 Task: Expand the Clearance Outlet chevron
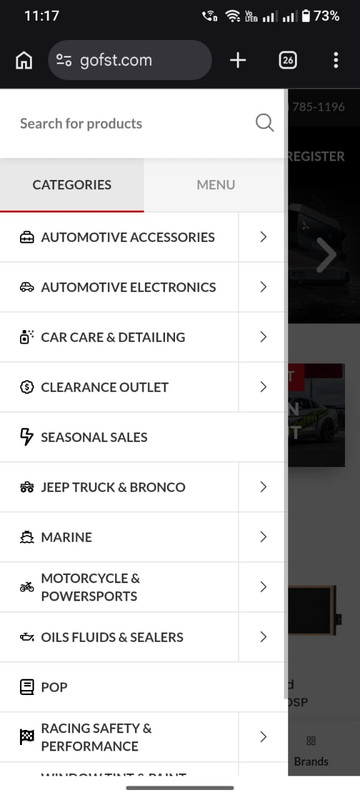click(x=263, y=387)
